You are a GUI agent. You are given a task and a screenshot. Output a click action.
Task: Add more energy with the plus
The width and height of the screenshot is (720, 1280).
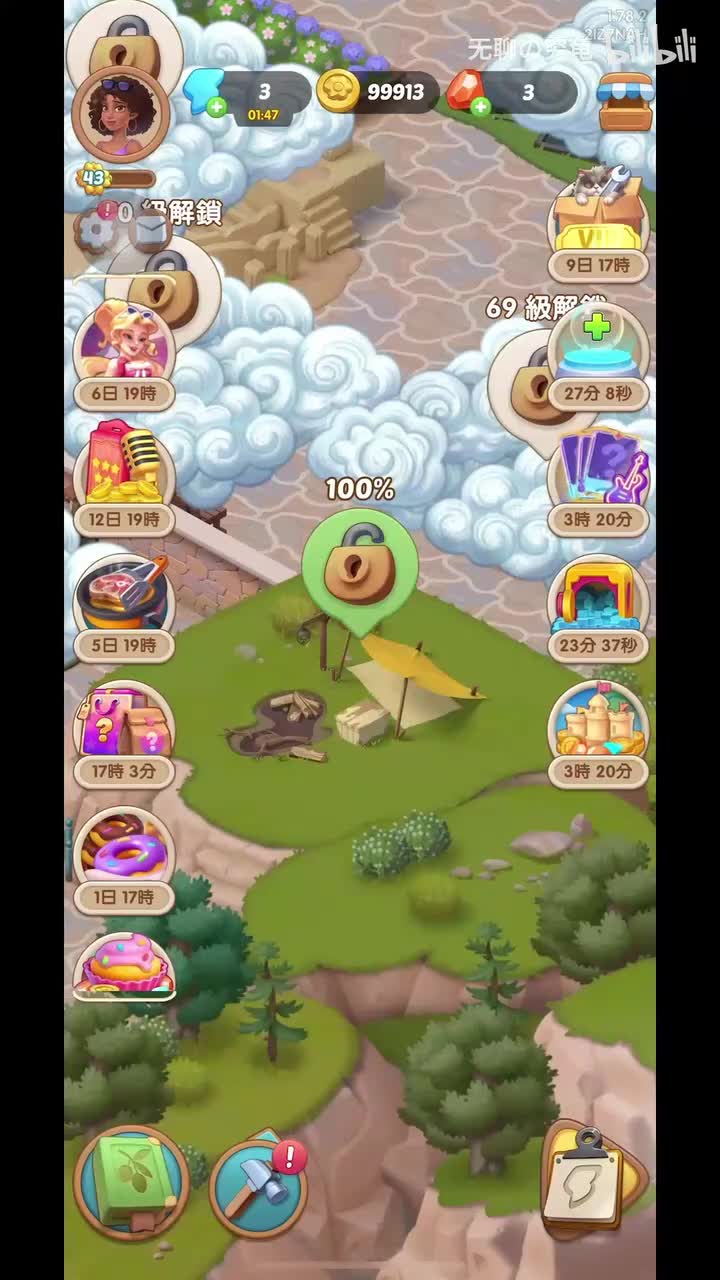[x=216, y=106]
